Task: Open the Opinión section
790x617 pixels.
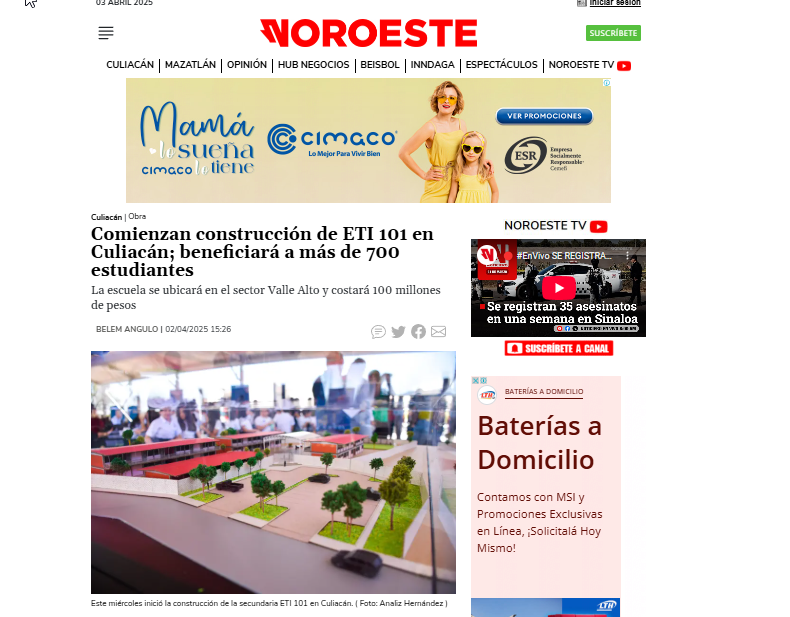Action: (247, 65)
